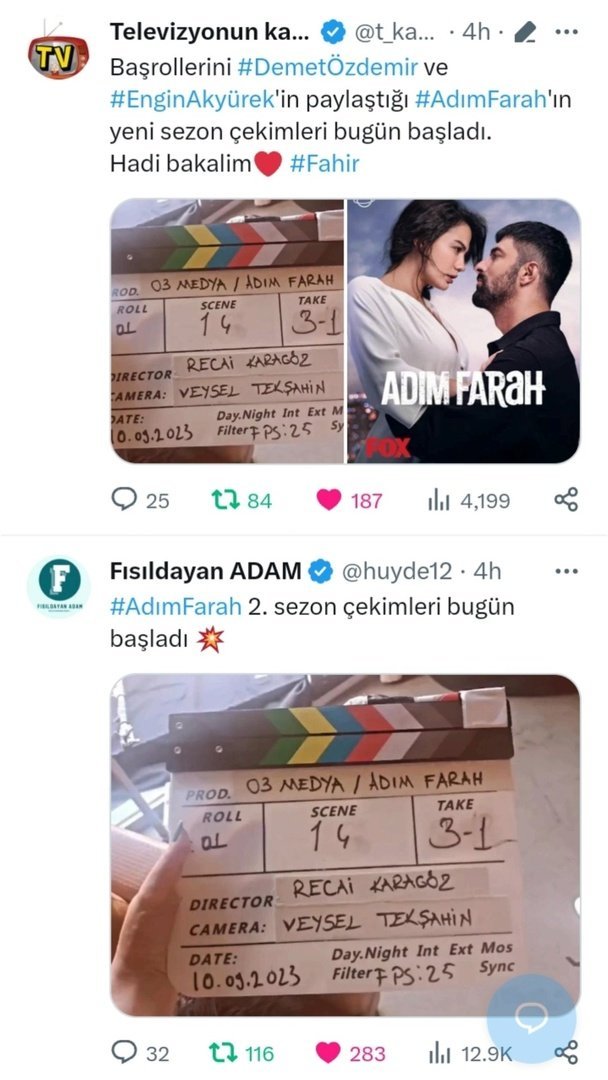View Adım Farah poster image
The width and height of the screenshot is (608, 1080).
click(x=464, y=330)
